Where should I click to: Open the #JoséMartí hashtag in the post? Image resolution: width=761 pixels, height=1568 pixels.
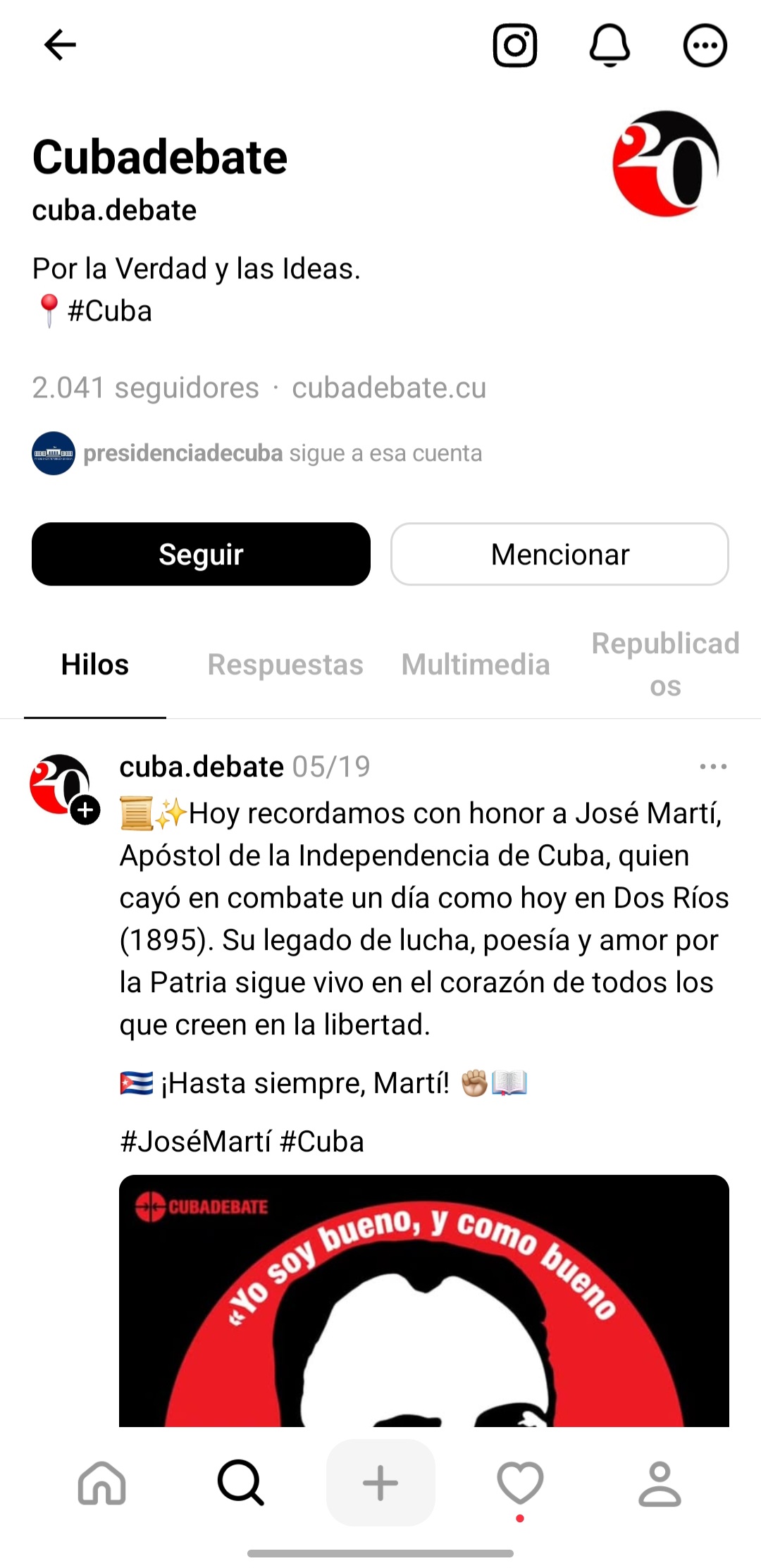click(195, 1142)
